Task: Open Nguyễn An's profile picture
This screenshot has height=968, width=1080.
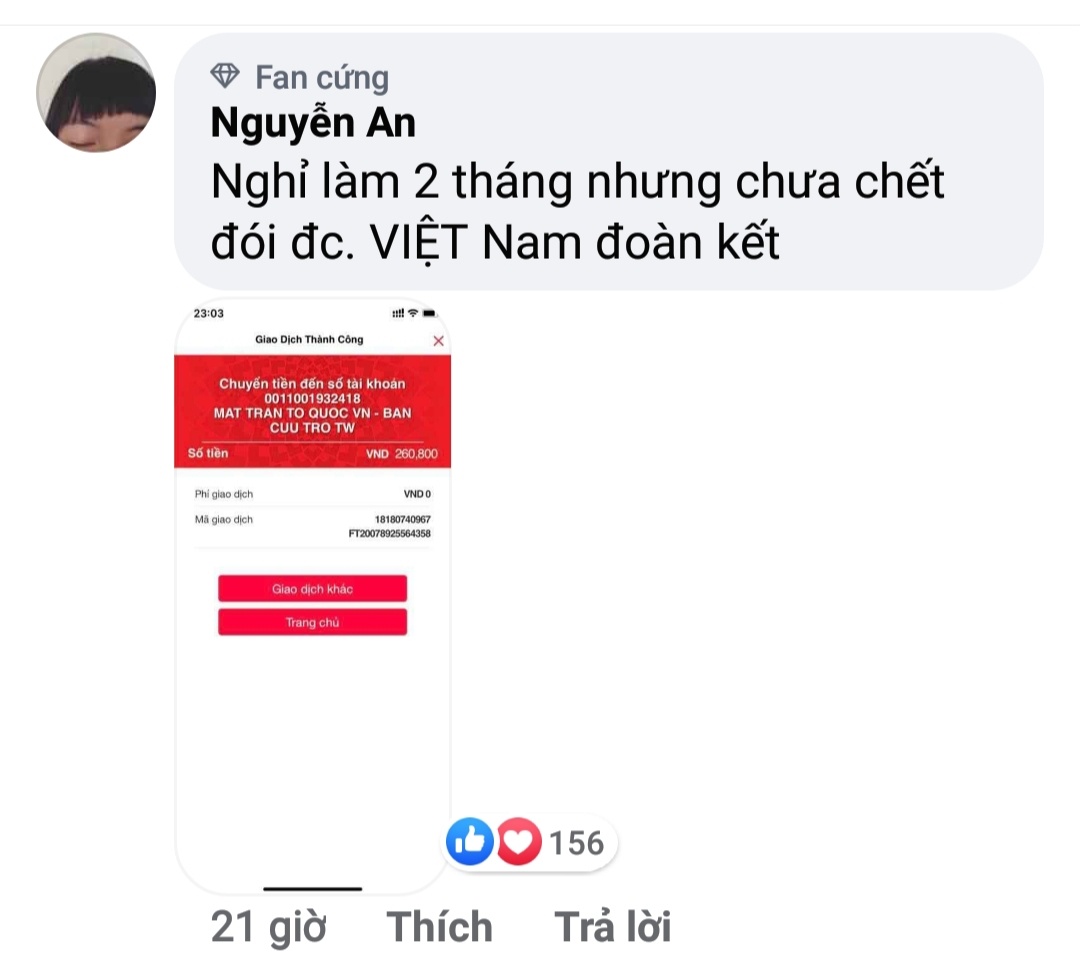Action: click(x=96, y=93)
